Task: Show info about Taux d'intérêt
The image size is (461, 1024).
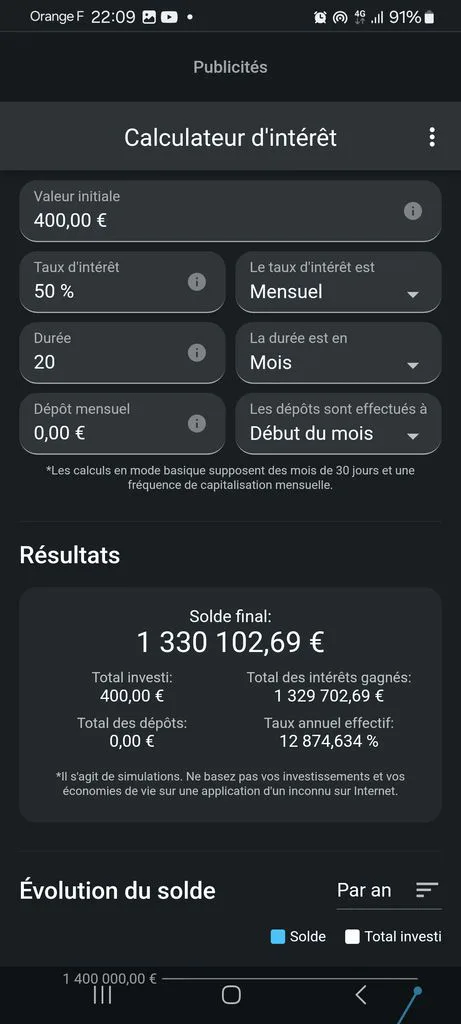Action: pos(197,281)
